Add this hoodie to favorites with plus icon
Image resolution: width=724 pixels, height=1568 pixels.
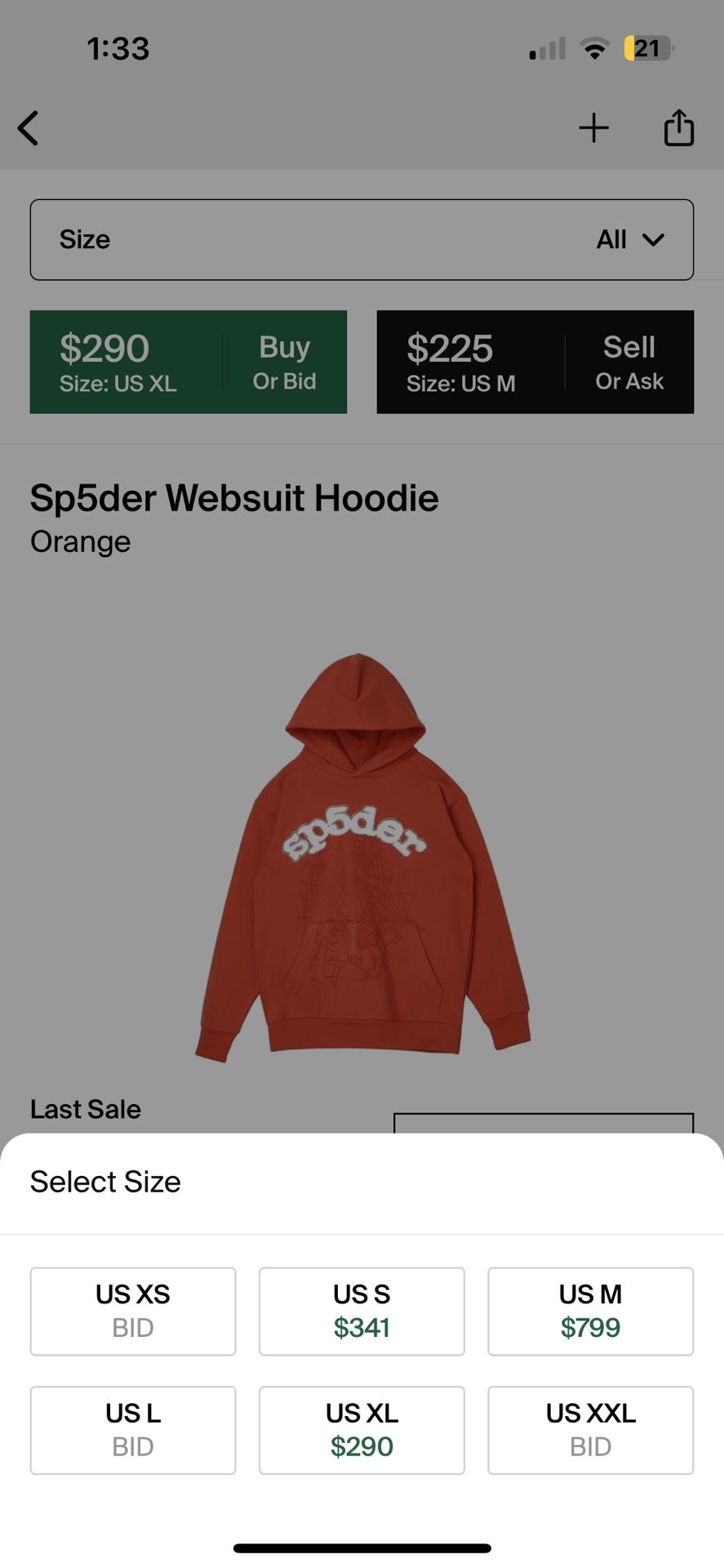coord(594,127)
